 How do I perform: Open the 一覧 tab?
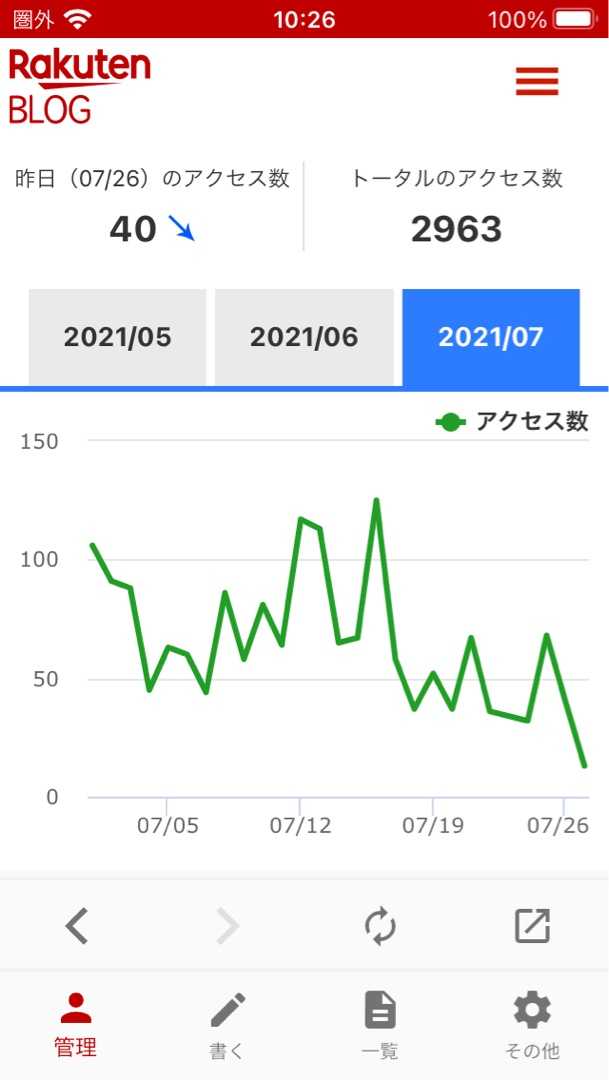click(380, 1025)
